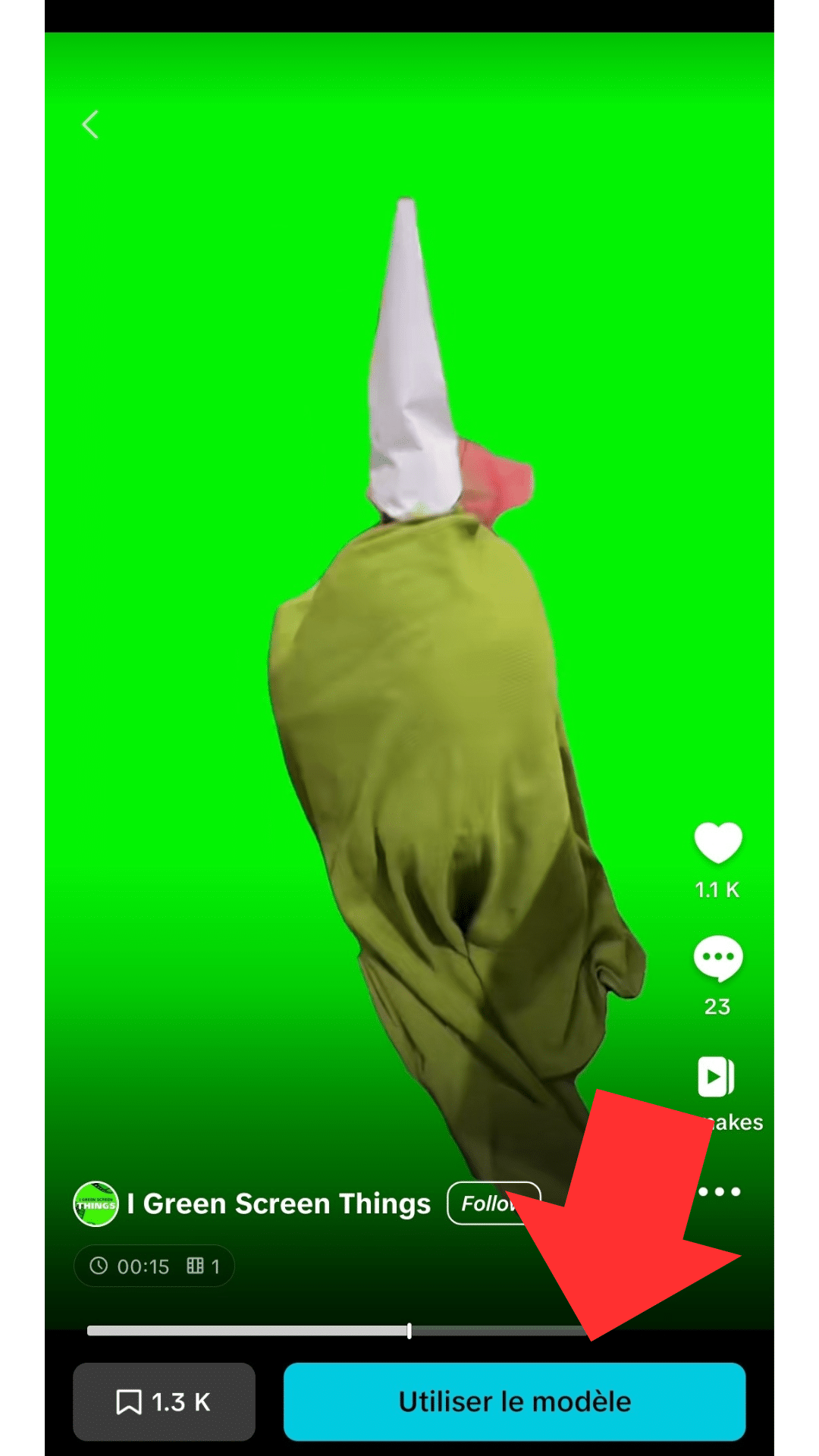This screenshot has height=1456, width=819.
Task: Open the more options dots
Action: coord(719,1191)
